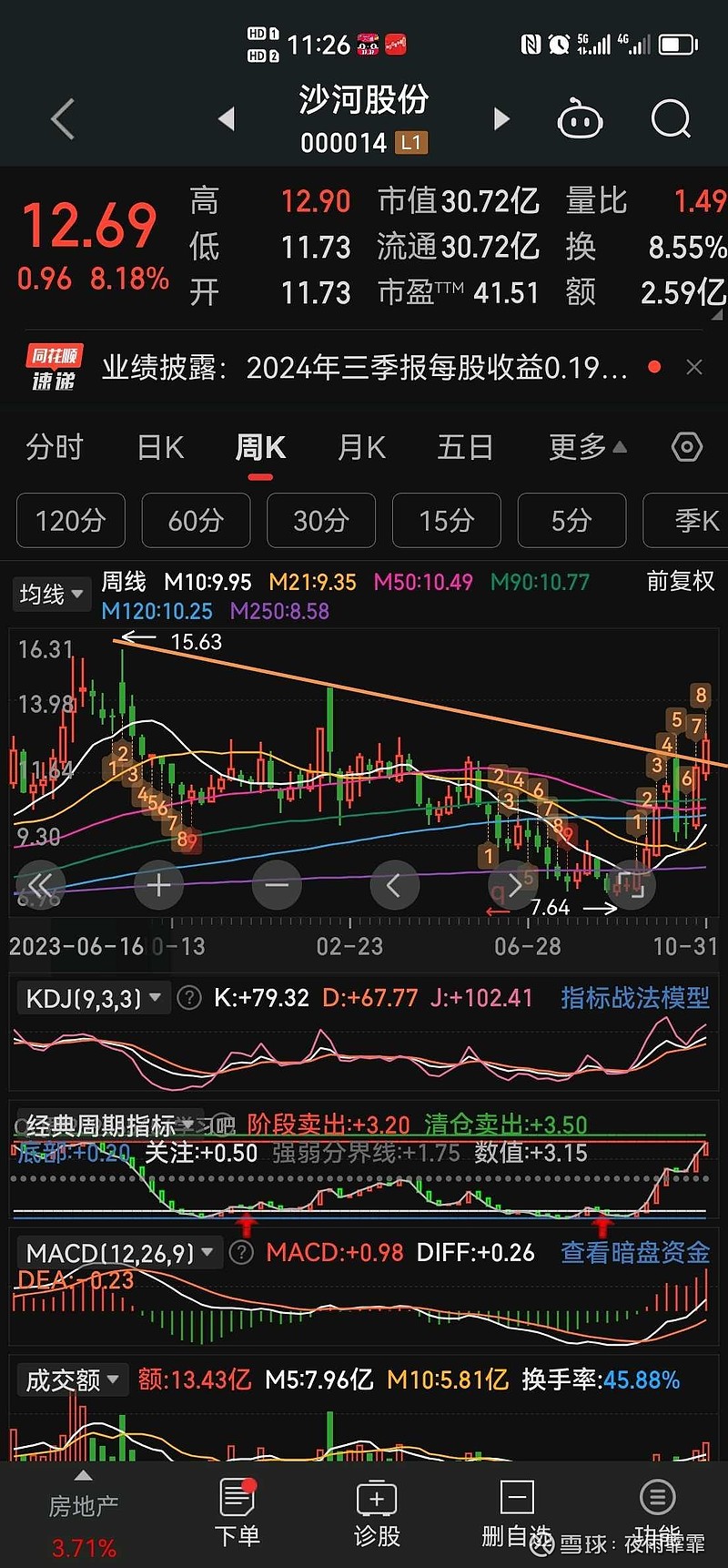Open stock search

tap(671, 118)
